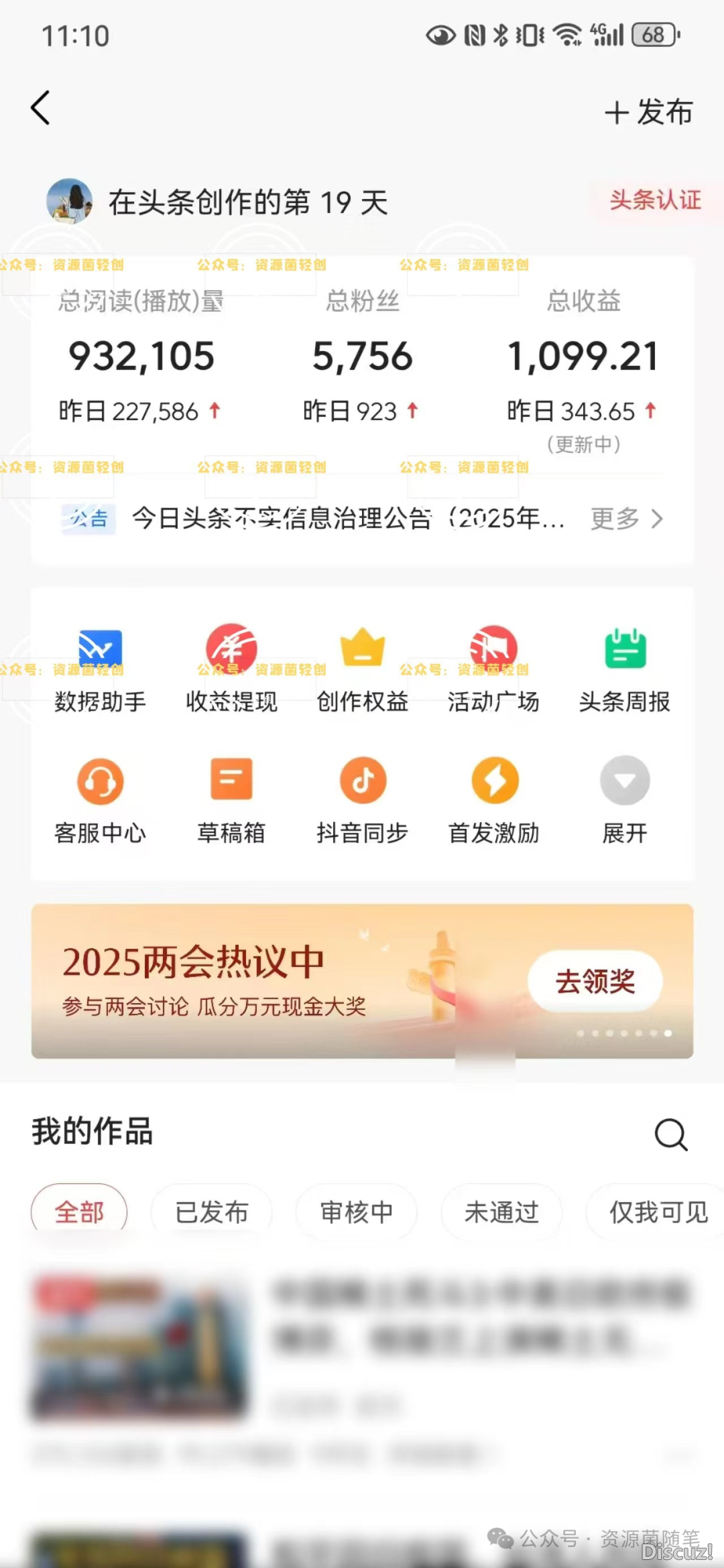Show 未通过 works

pos(501,1212)
